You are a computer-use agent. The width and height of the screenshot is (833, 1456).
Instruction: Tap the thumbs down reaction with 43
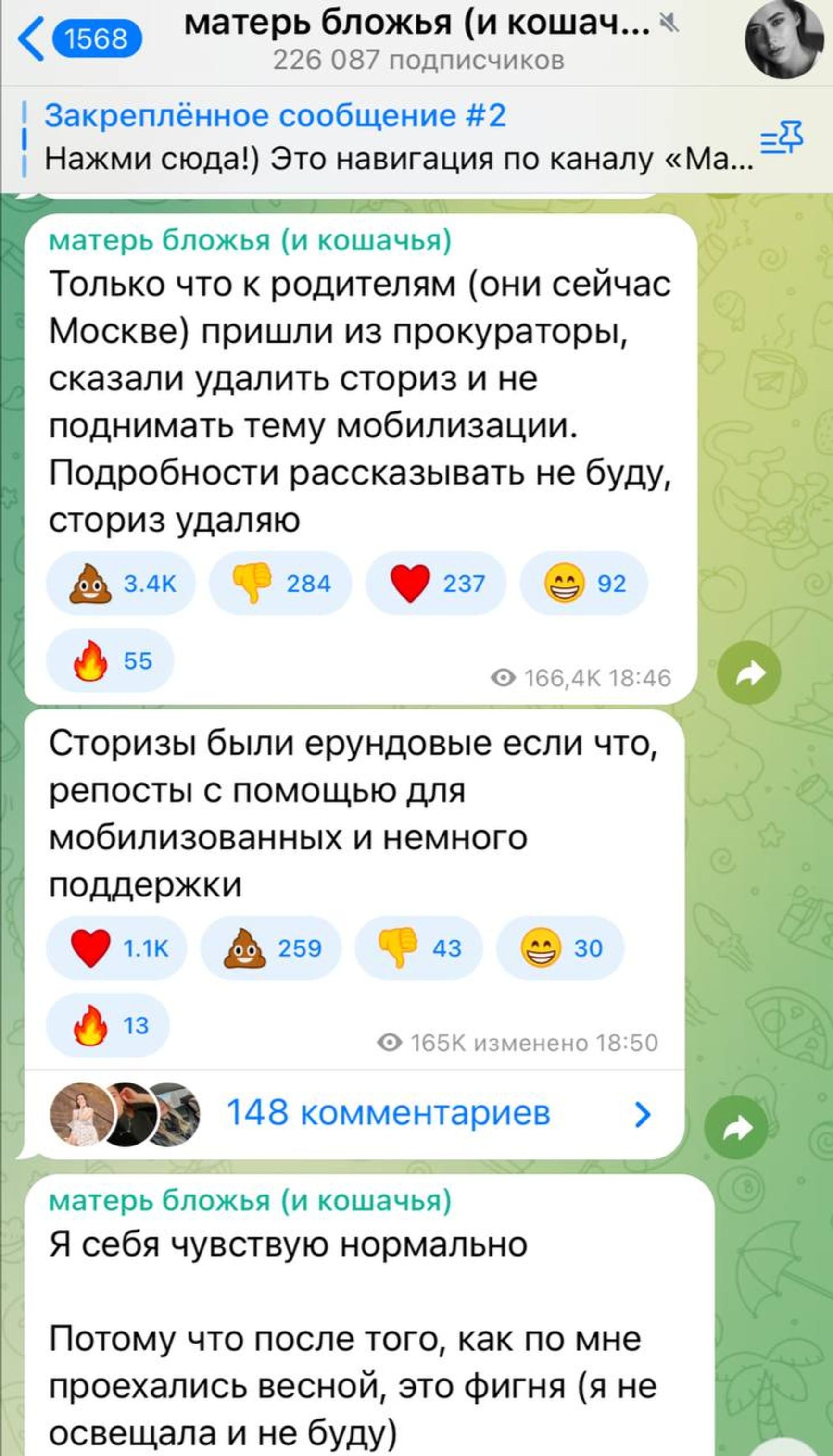pos(418,948)
